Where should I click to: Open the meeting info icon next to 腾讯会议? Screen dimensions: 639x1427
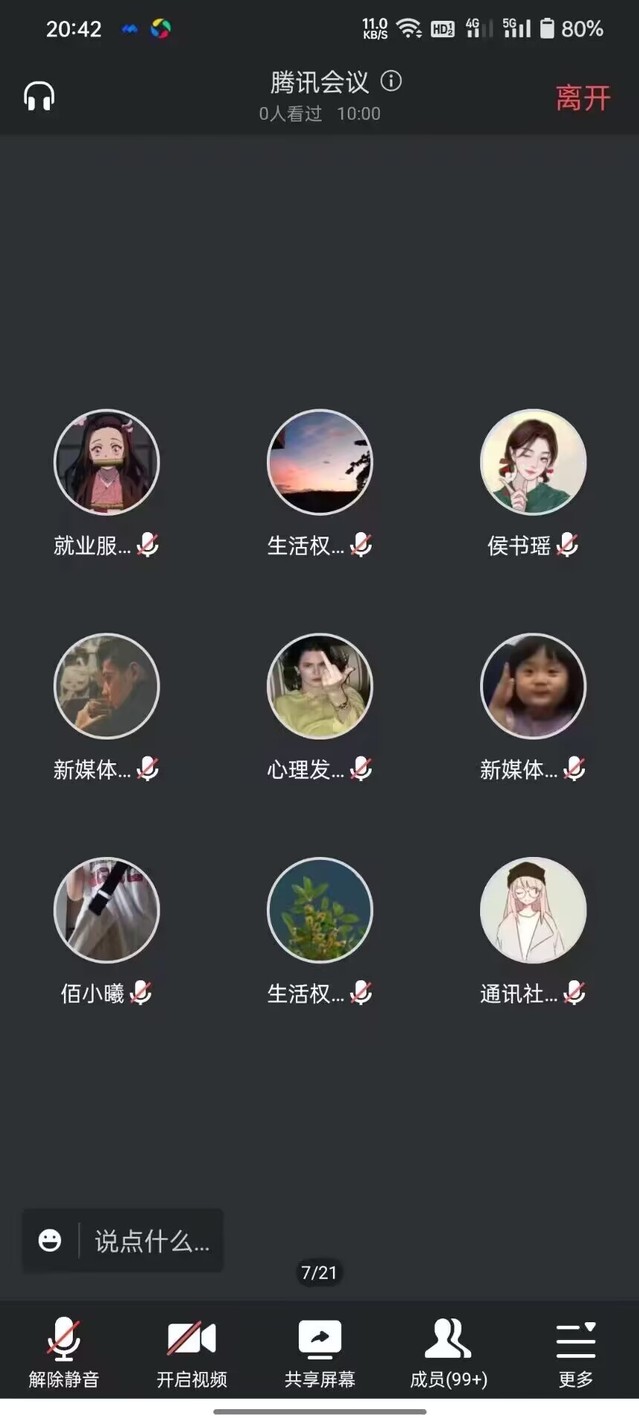[391, 81]
